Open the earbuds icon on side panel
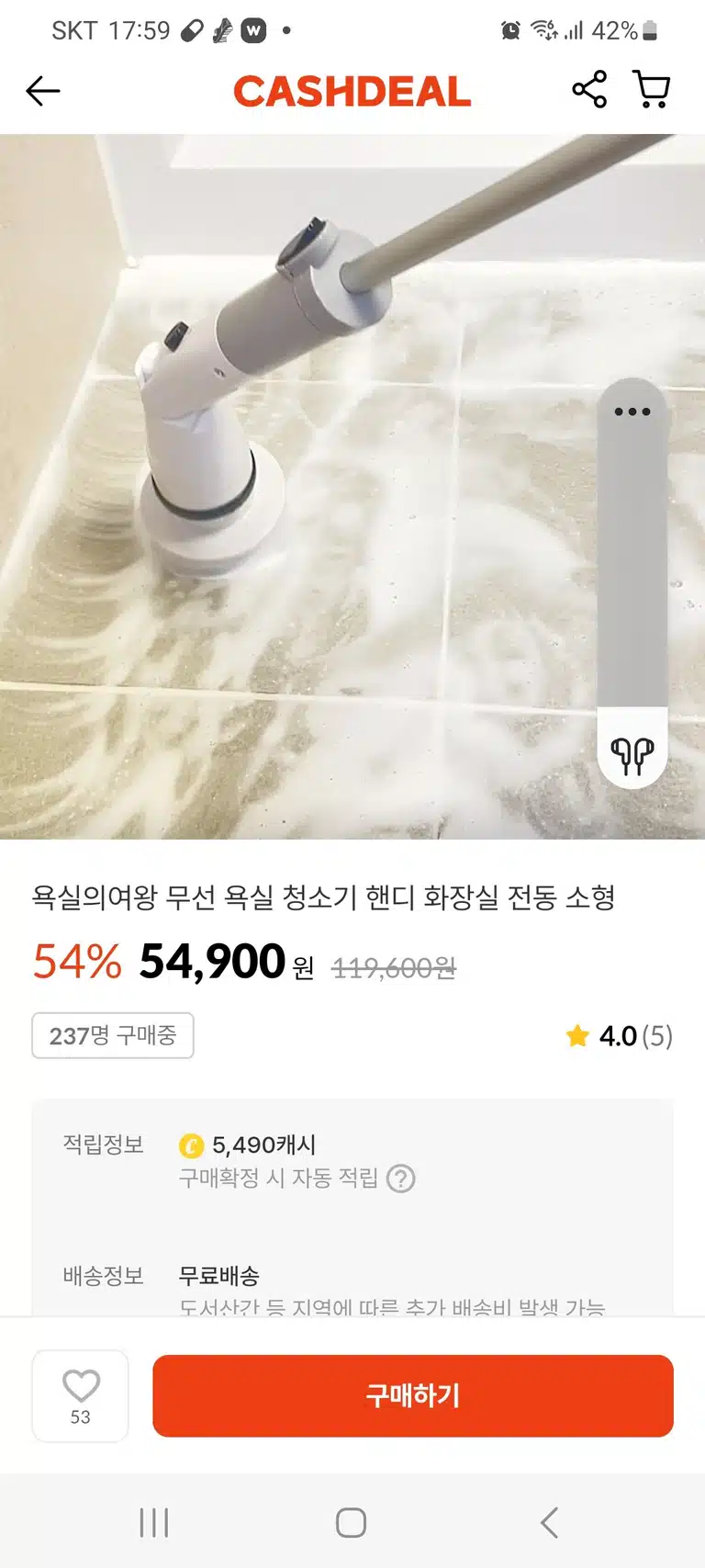 (632, 755)
